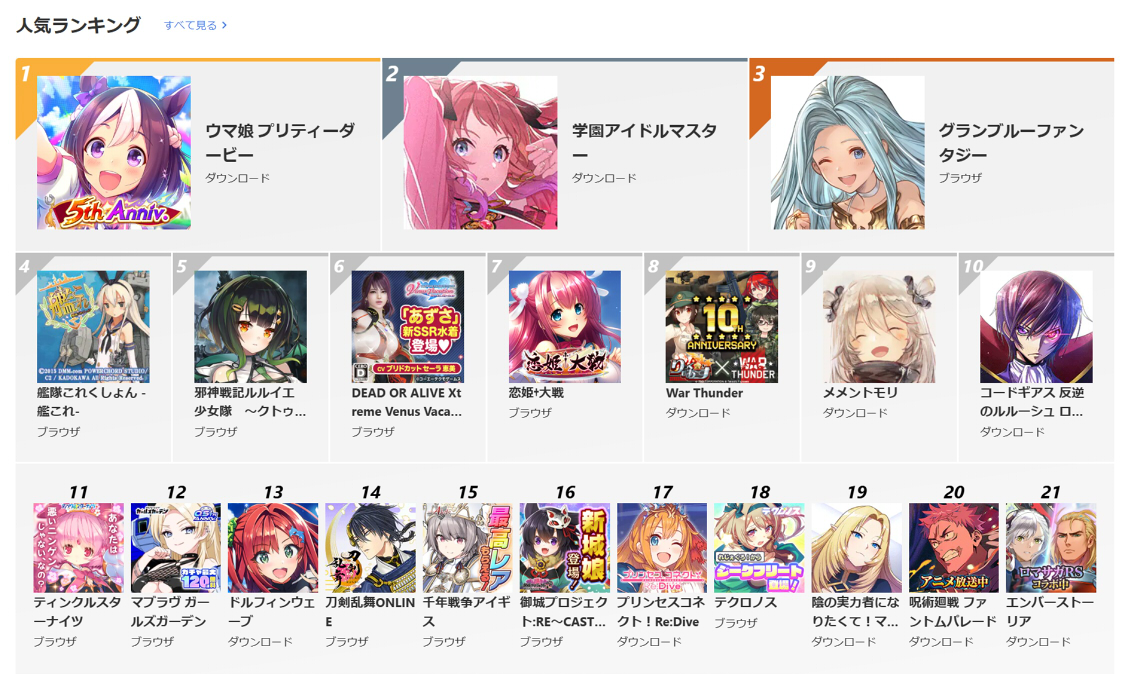Open the すべて見る link
1125x674 pixels.
tap(194, 25)
